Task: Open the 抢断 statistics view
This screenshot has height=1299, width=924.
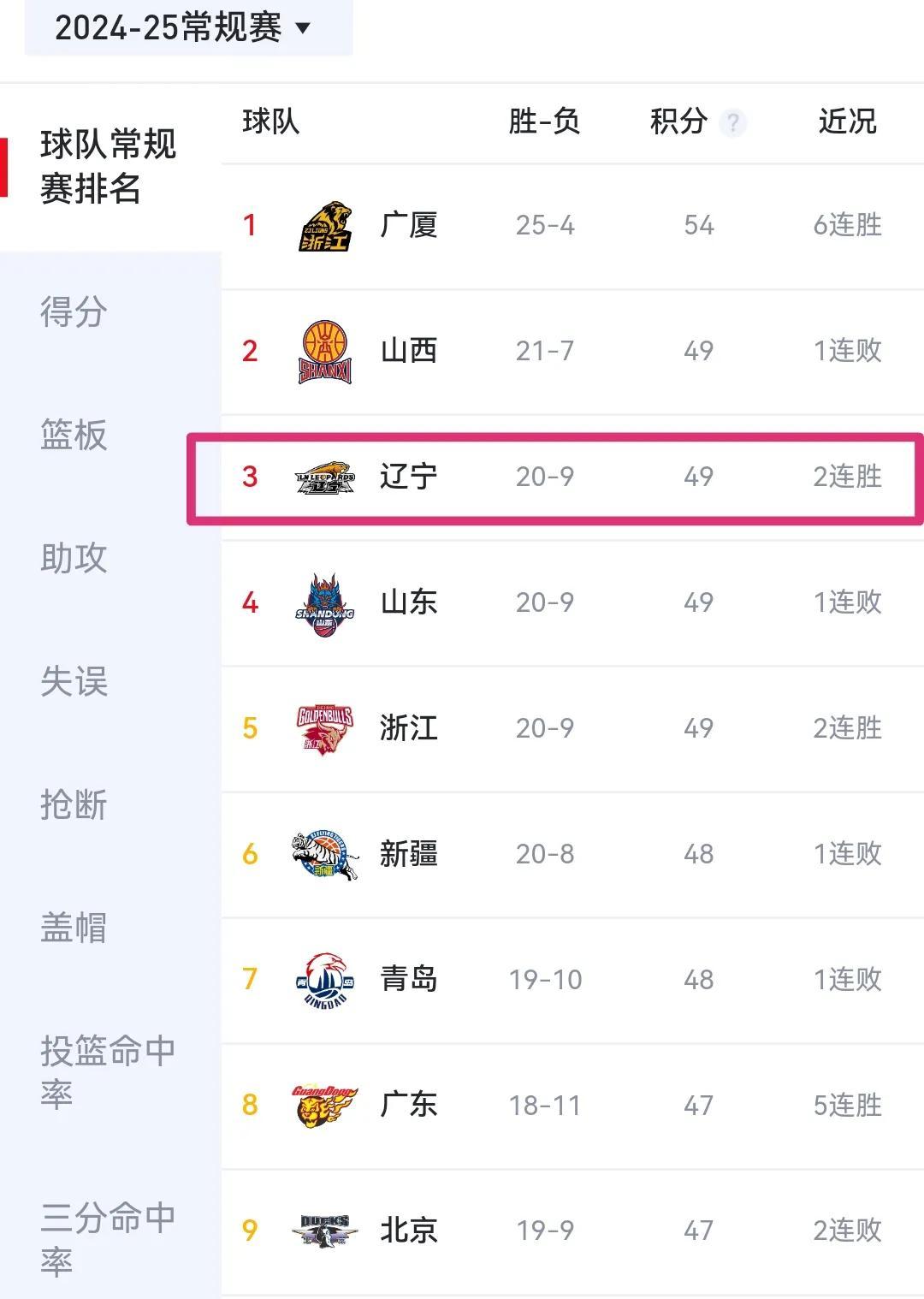Action: pos(73,804)
